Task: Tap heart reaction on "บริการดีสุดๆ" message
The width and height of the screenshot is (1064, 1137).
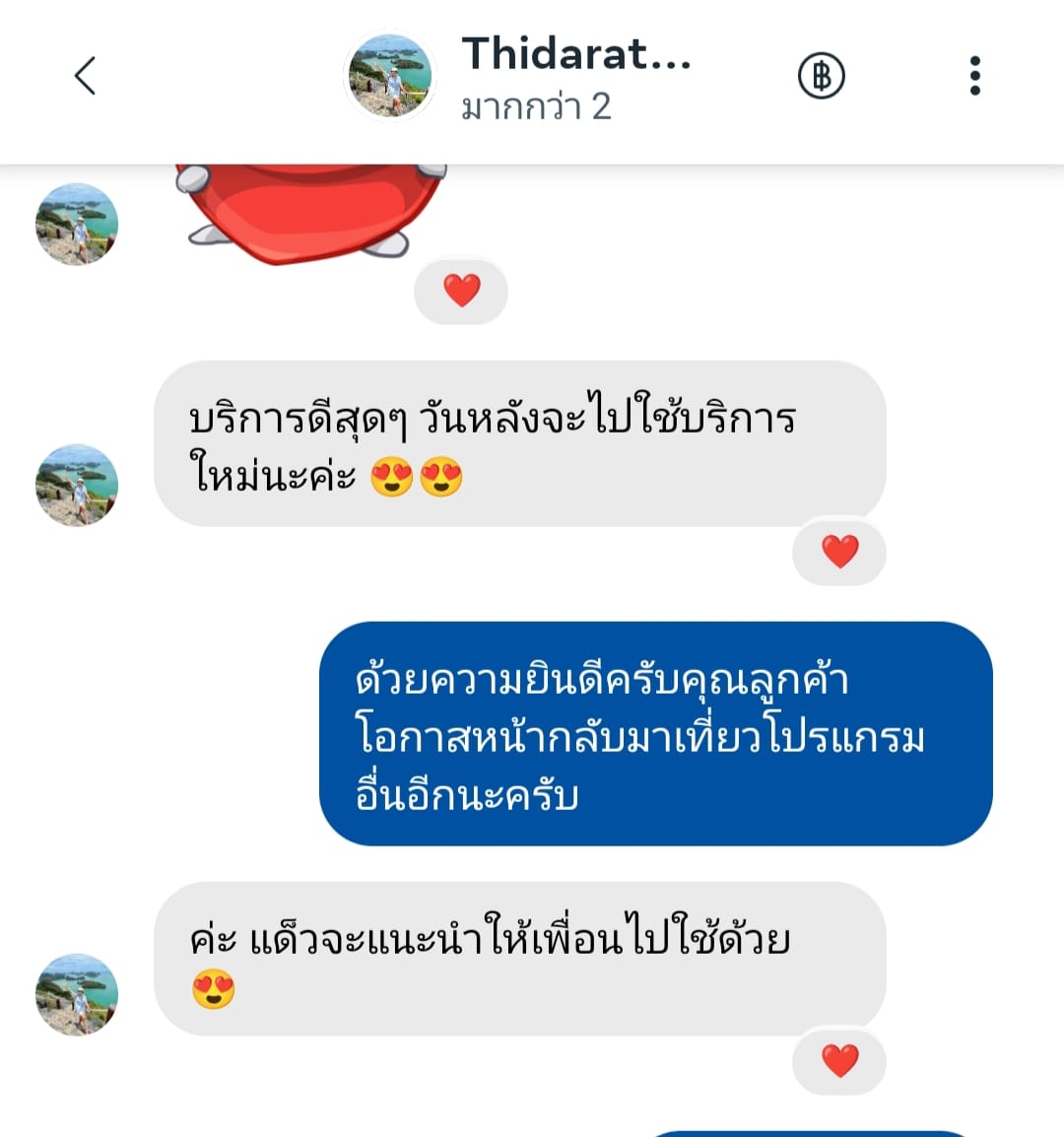Action: tap(839, 552)
